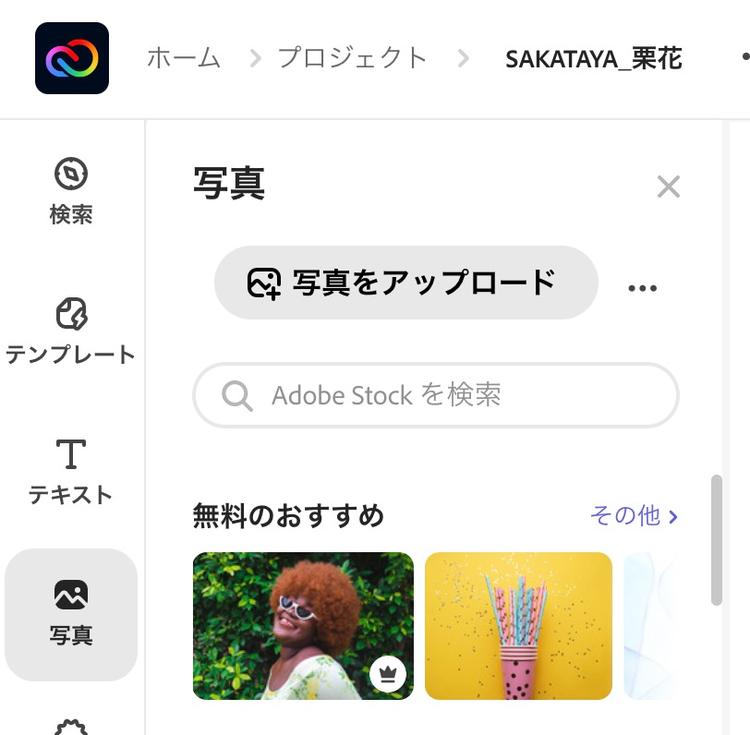Open その他 for more free photos

(x=634, y=515)
